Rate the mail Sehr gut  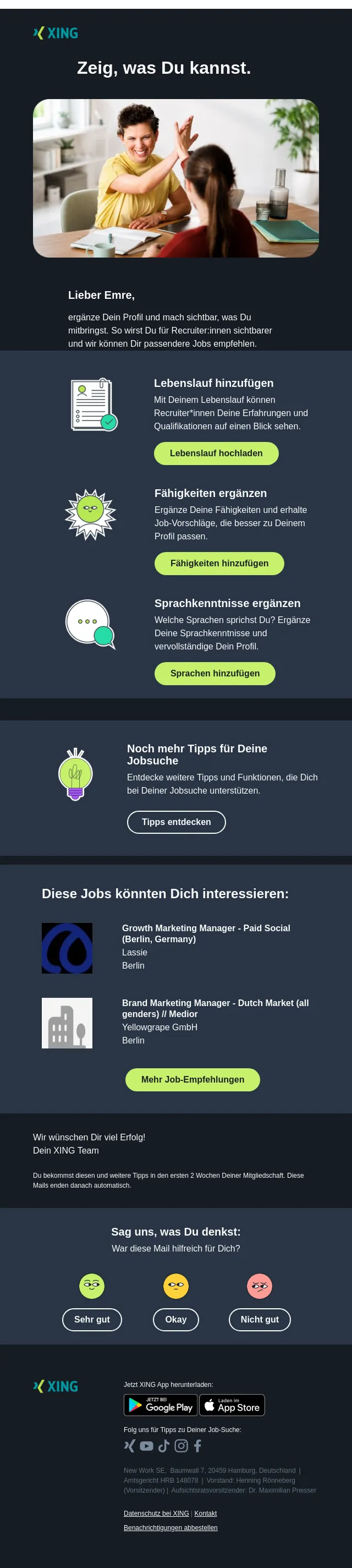tap(92, 1320)
